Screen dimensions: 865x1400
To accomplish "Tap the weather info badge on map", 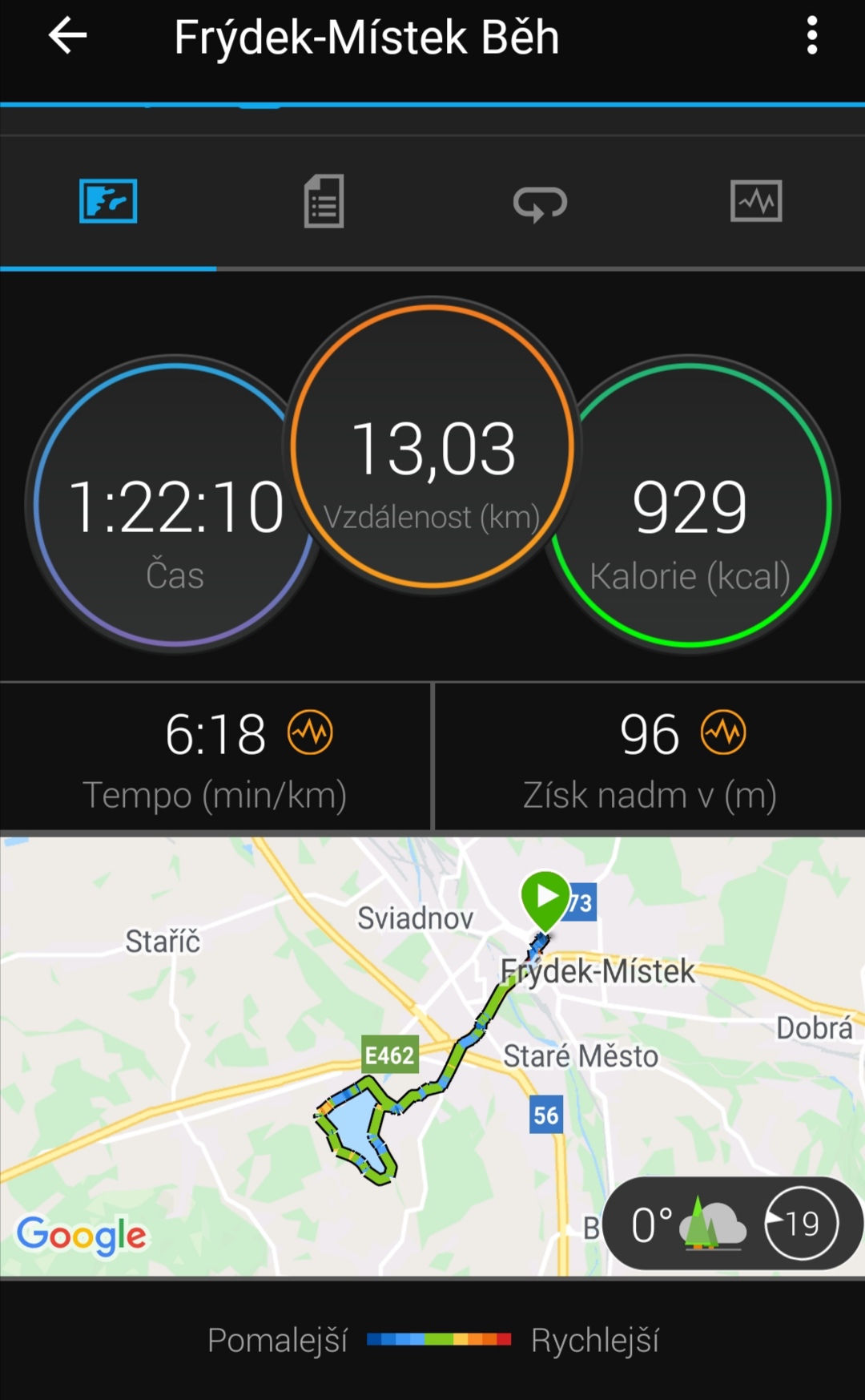I will 732,1224.
